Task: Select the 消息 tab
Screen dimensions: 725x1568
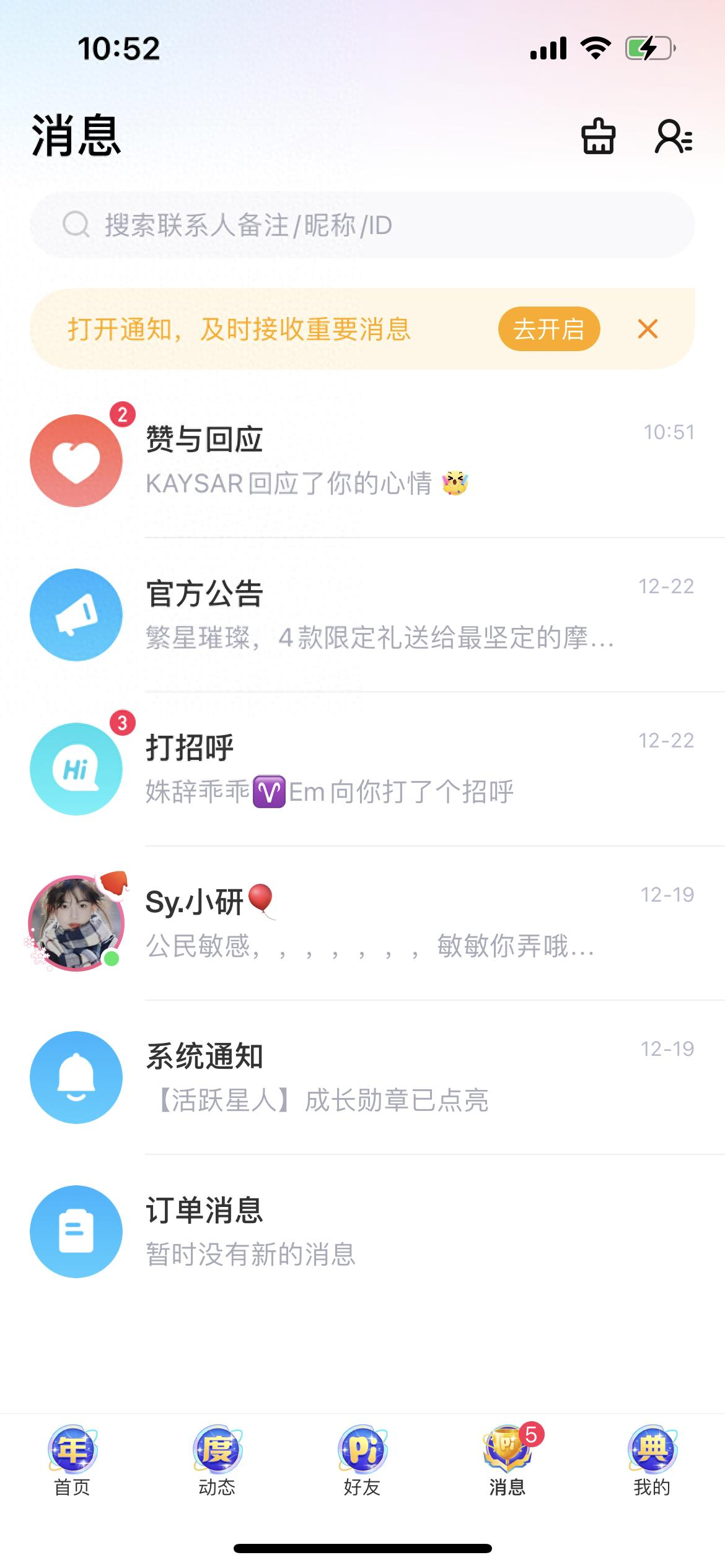Action: [507, 1460]
